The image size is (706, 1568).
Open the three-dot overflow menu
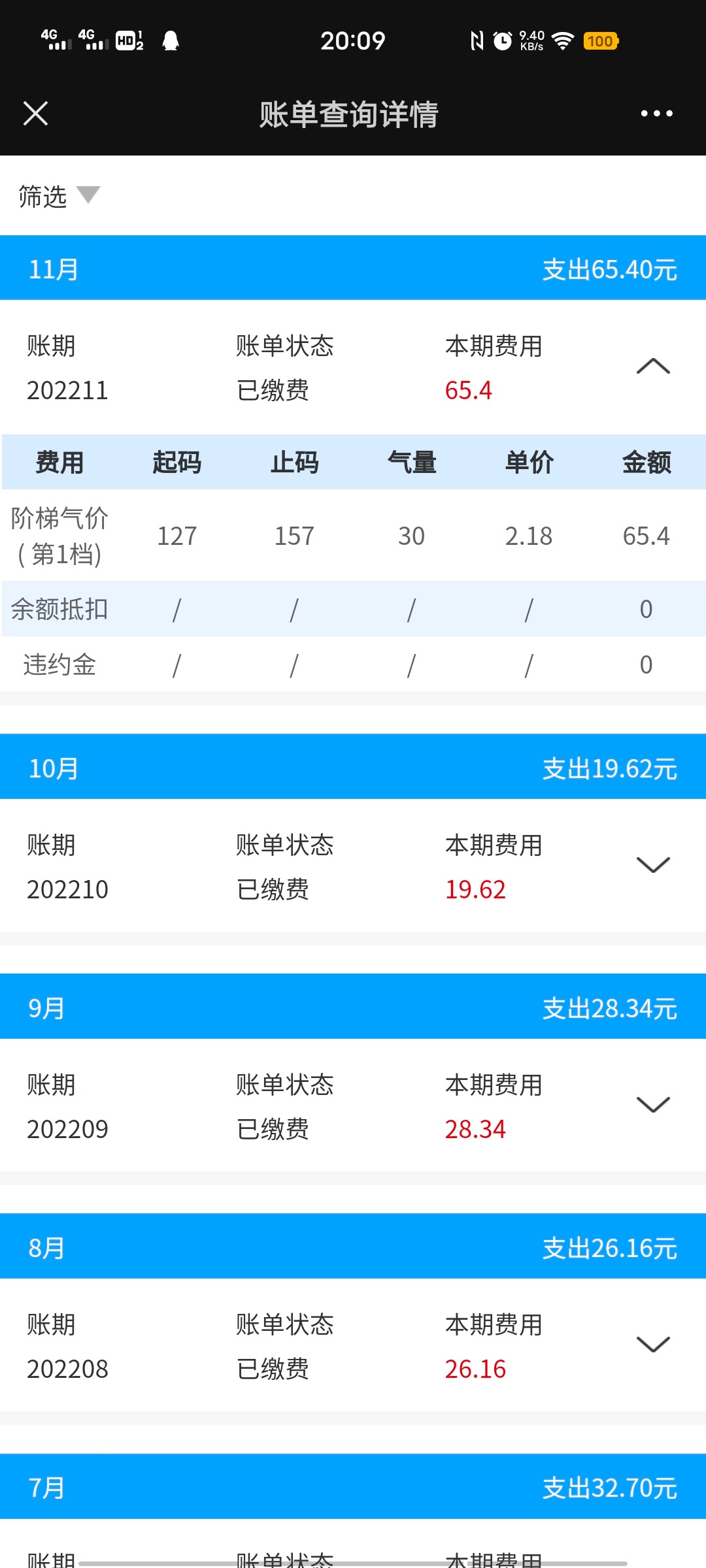[656, 113]
